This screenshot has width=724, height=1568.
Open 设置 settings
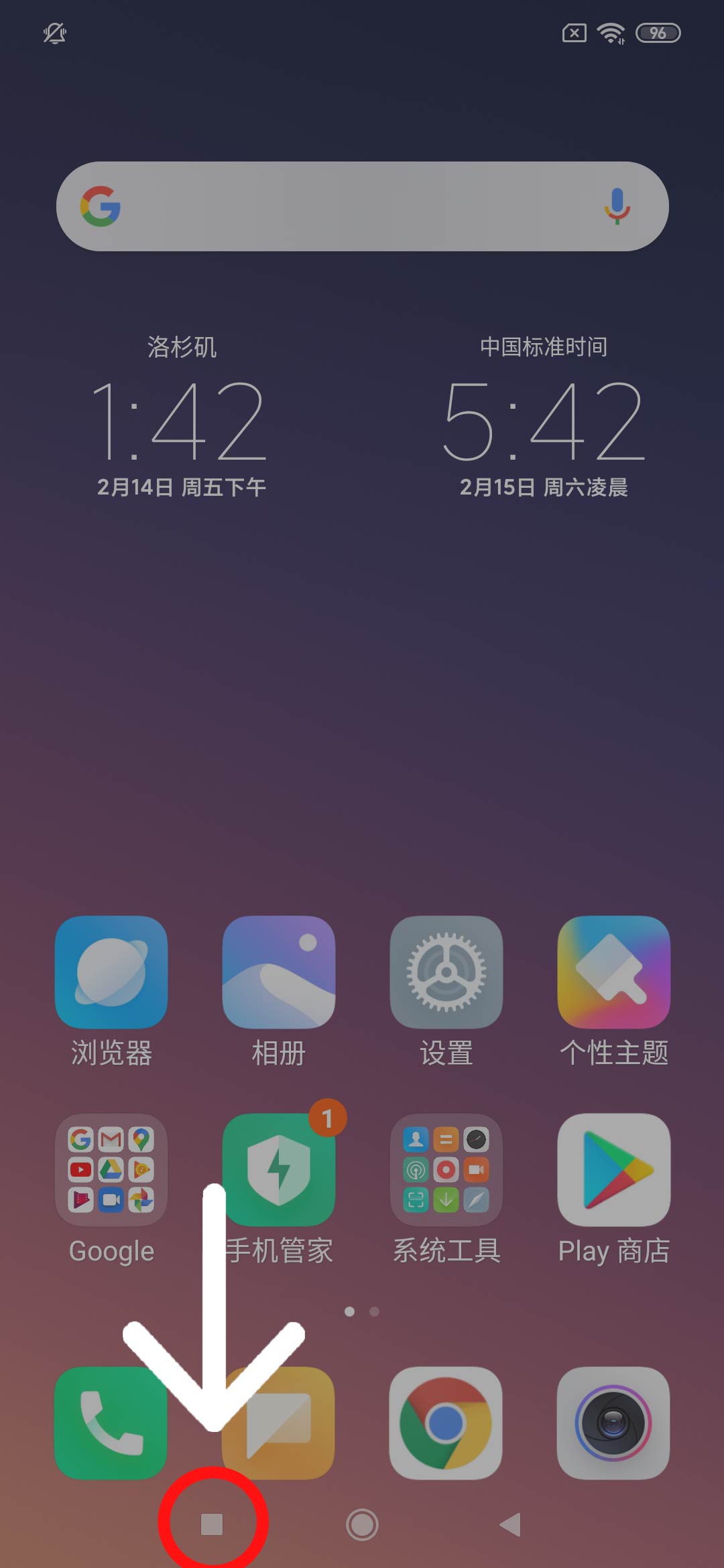tap(446, 972)
